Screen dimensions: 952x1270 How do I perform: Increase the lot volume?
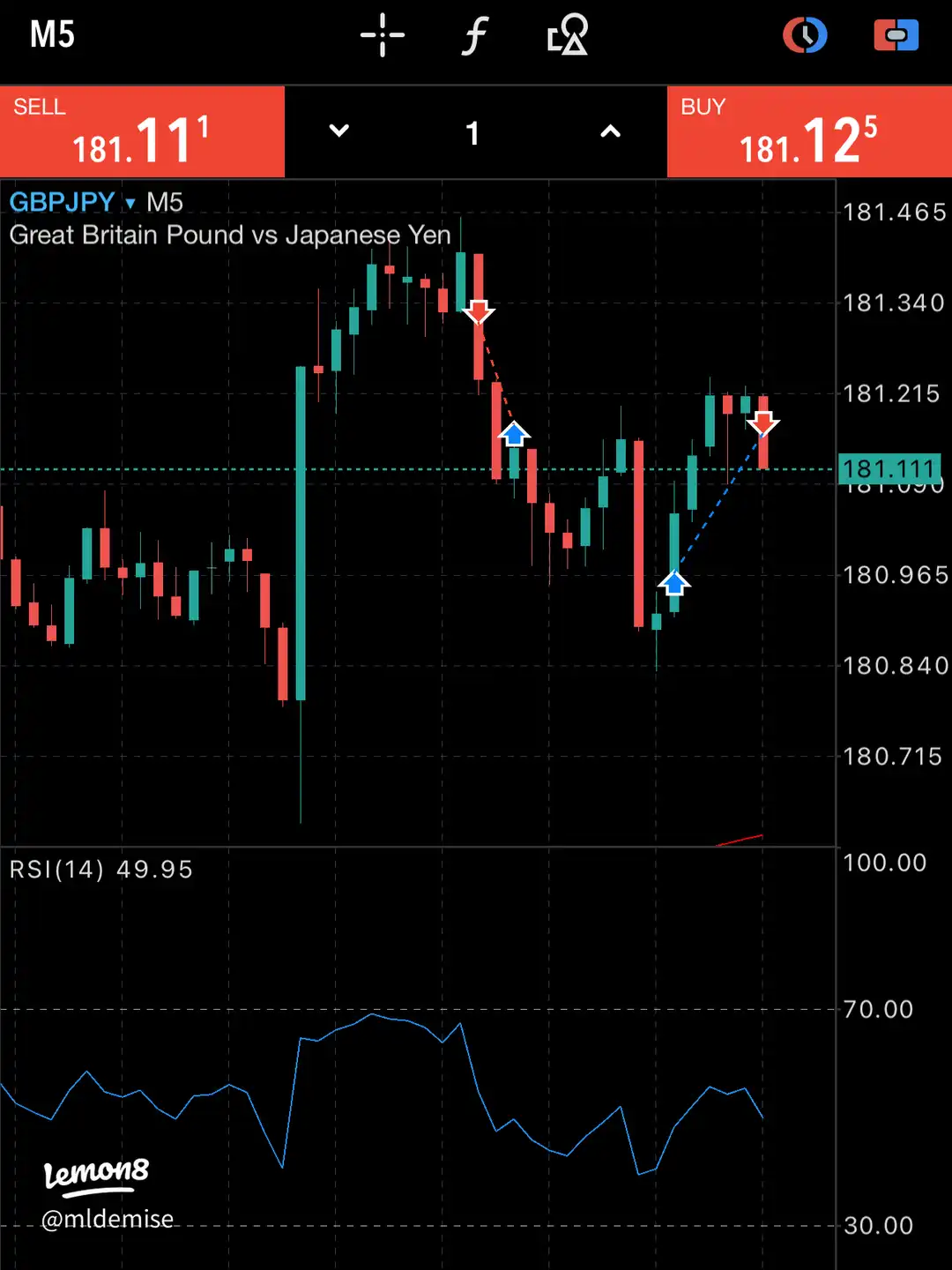tap(610, 132)
